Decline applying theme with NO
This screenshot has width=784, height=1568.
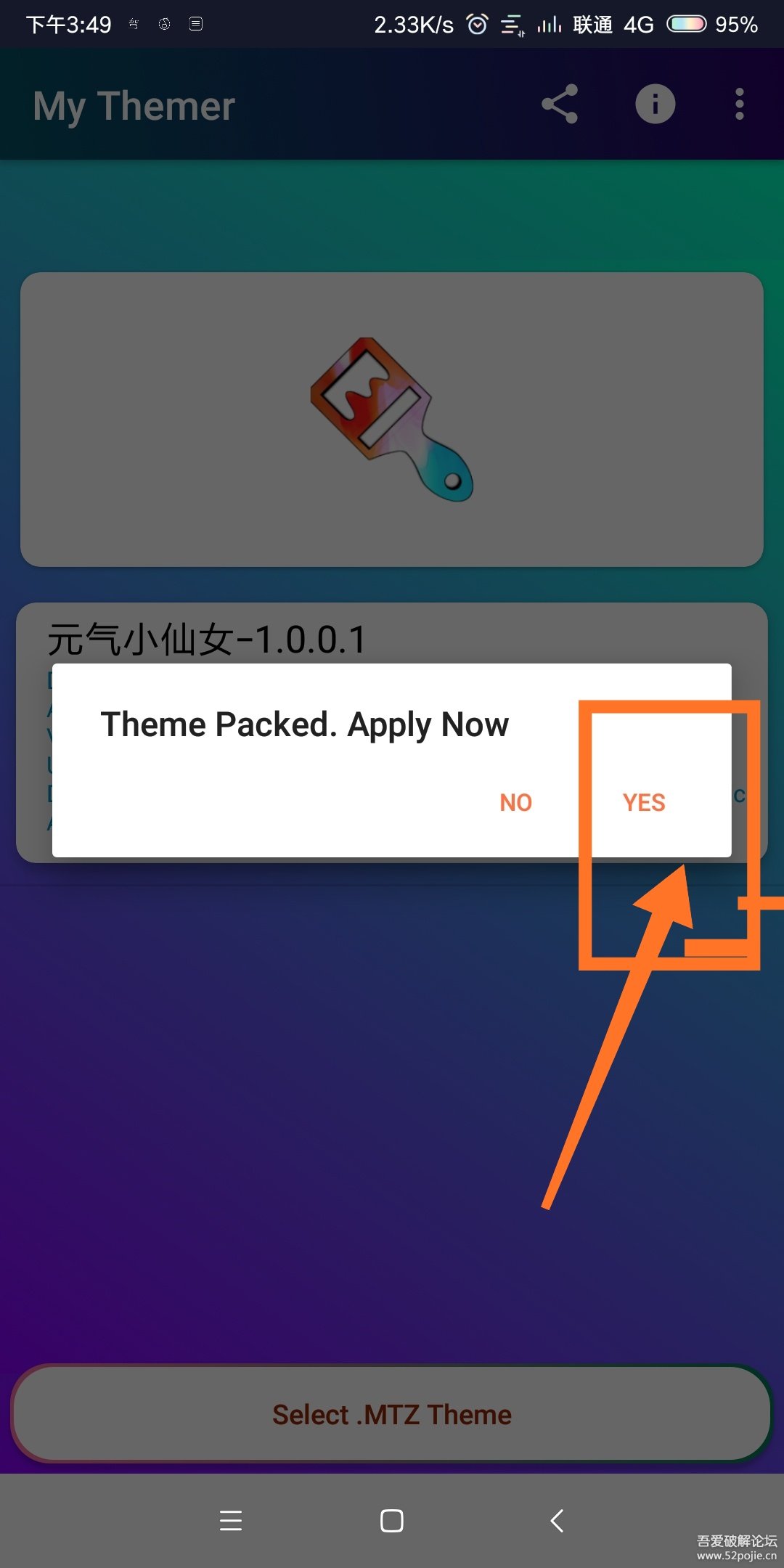click(515, 802)
